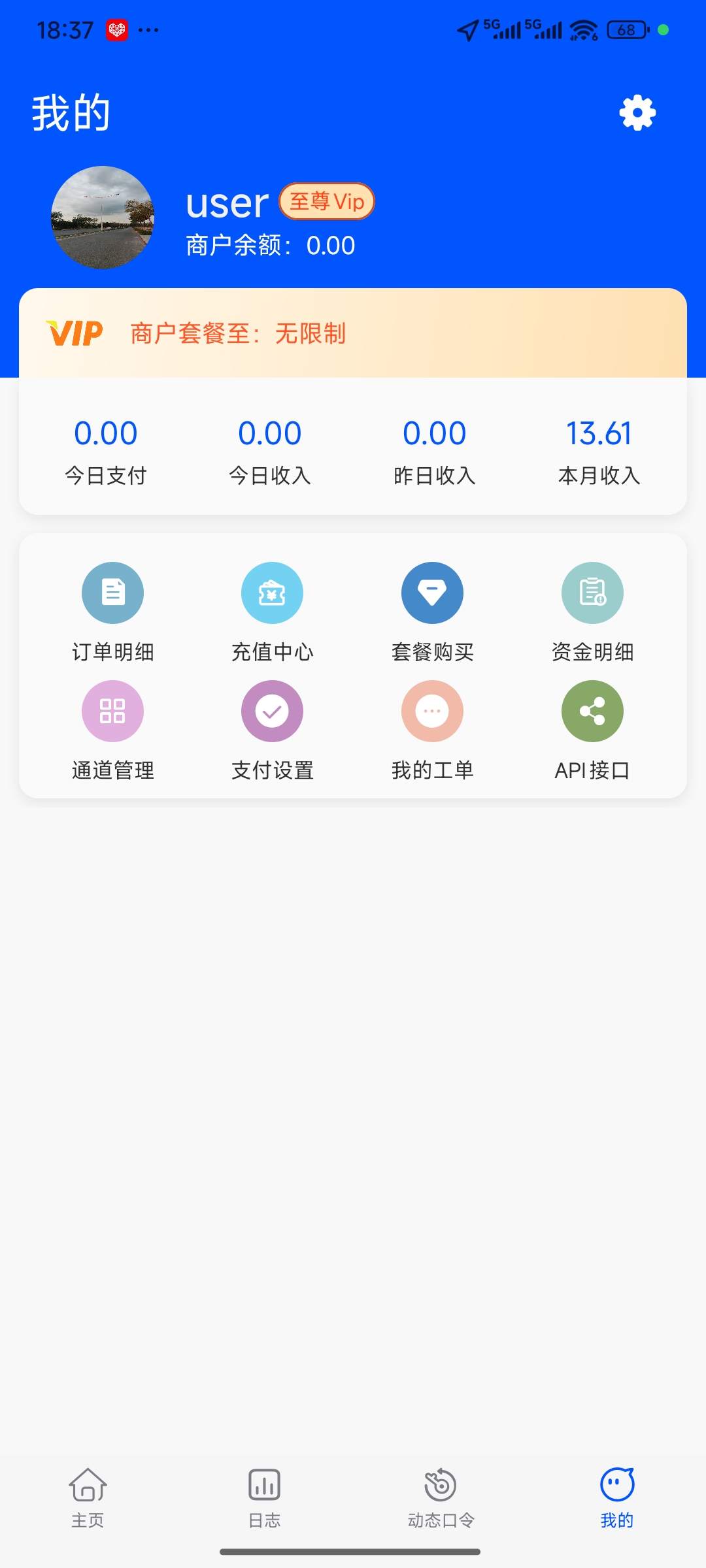Open the API 接口 interface icon
706x1568 pixels.
[592, 711]
